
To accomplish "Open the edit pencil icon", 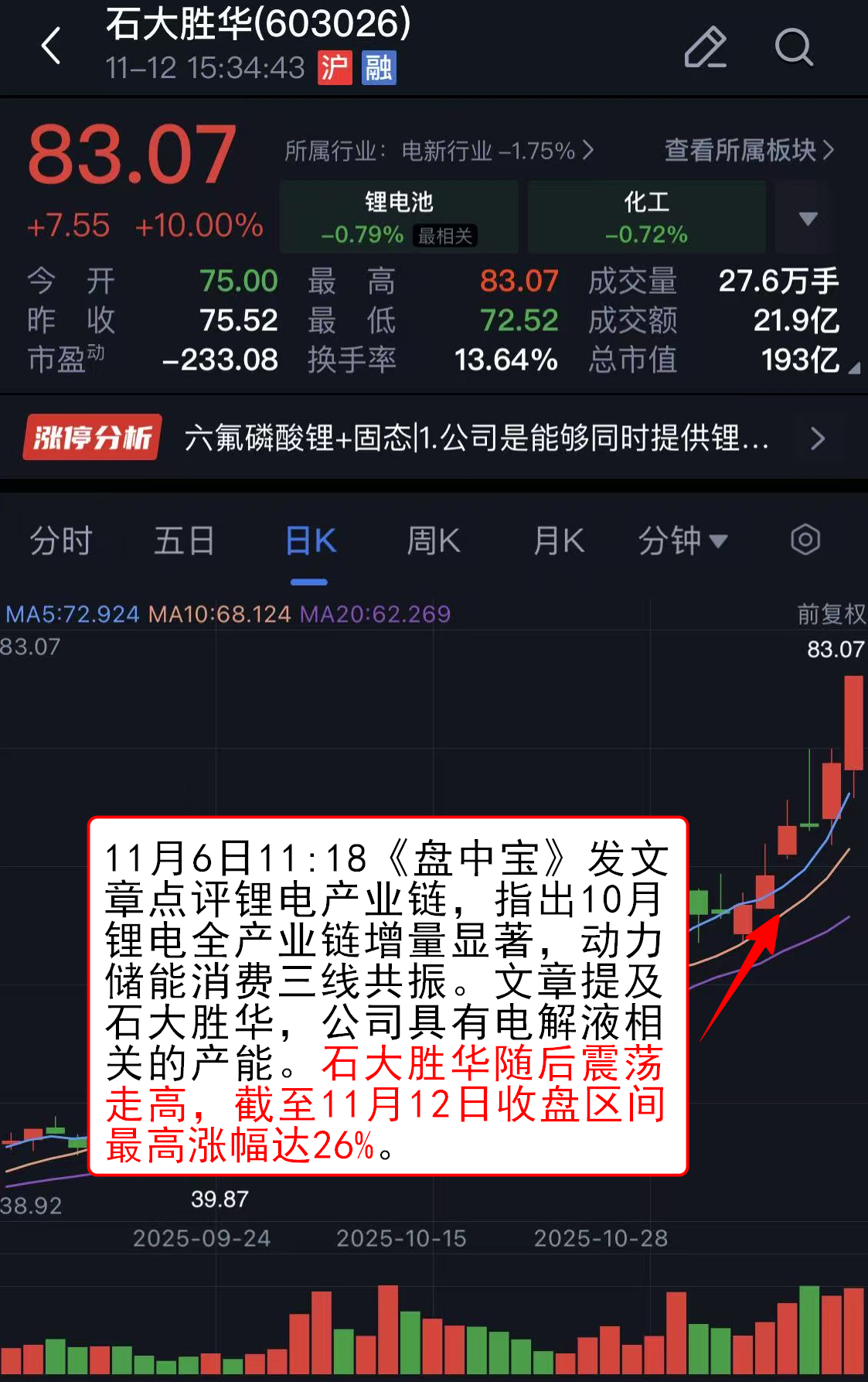I will coord(705,47).
